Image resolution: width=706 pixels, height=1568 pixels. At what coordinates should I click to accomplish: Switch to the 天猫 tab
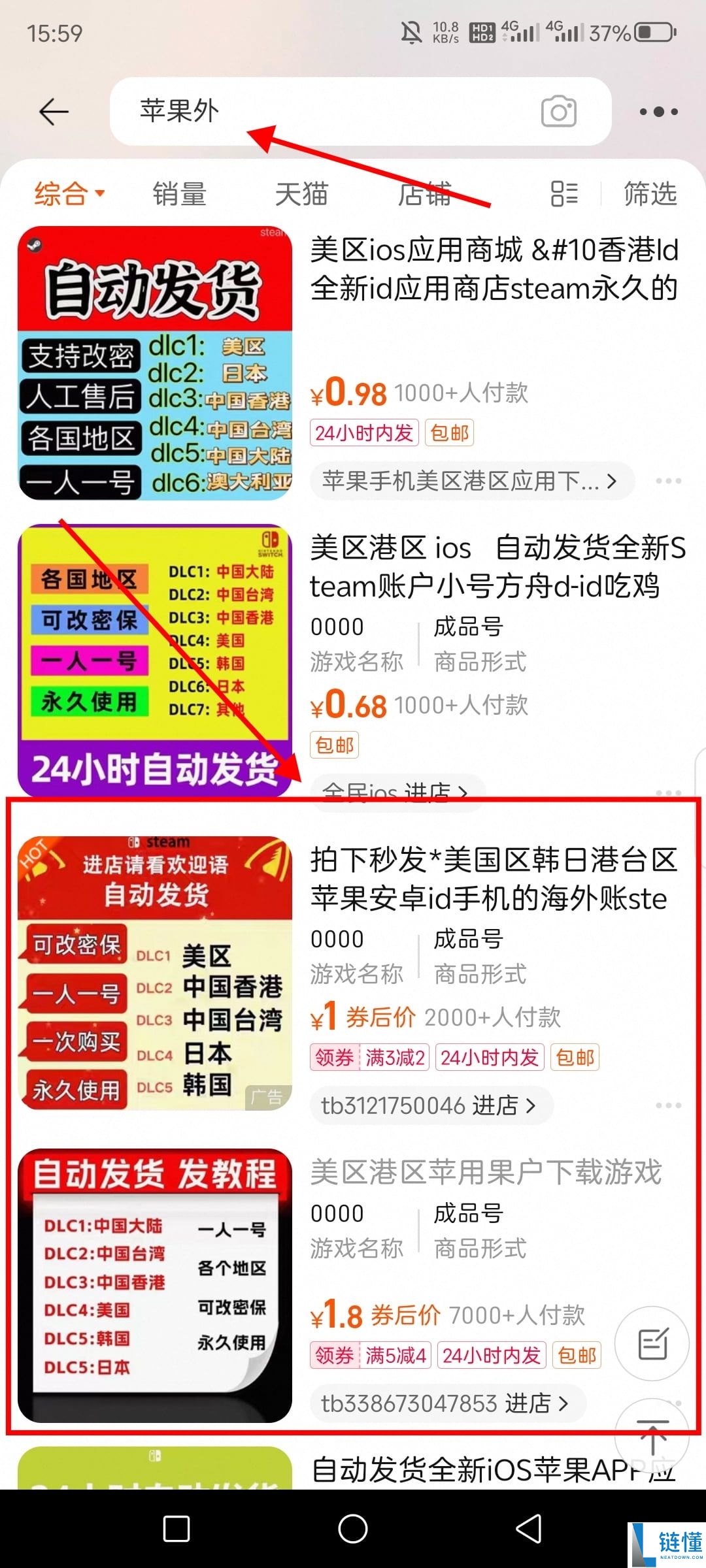[300, 193]
